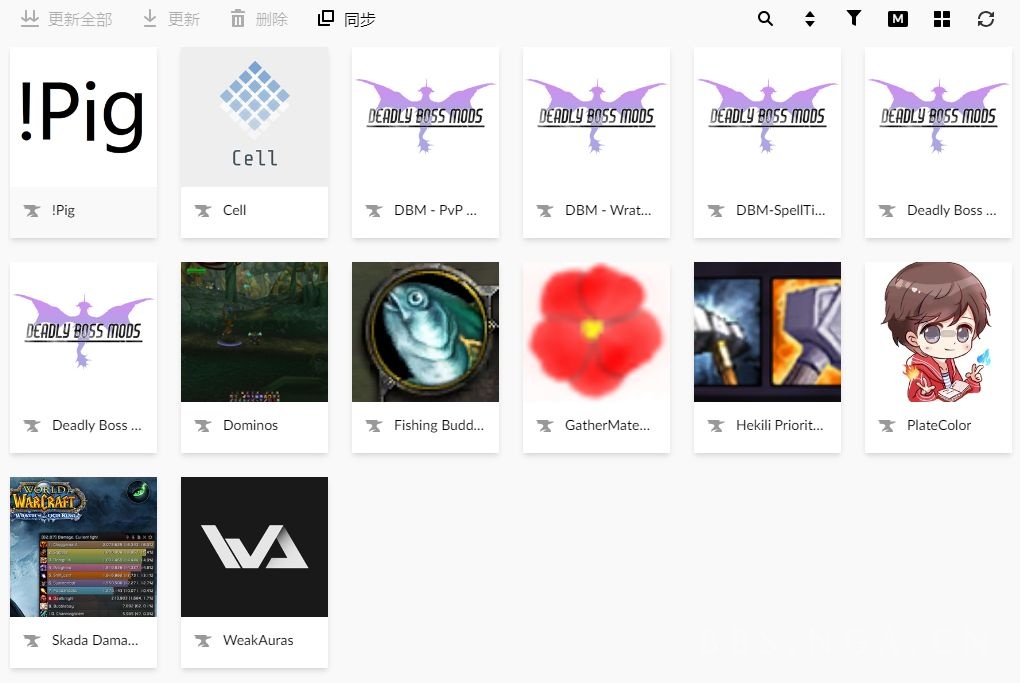
Task: Tap the 同步 button
Action: pyautogui.click(x=346, y=19)
